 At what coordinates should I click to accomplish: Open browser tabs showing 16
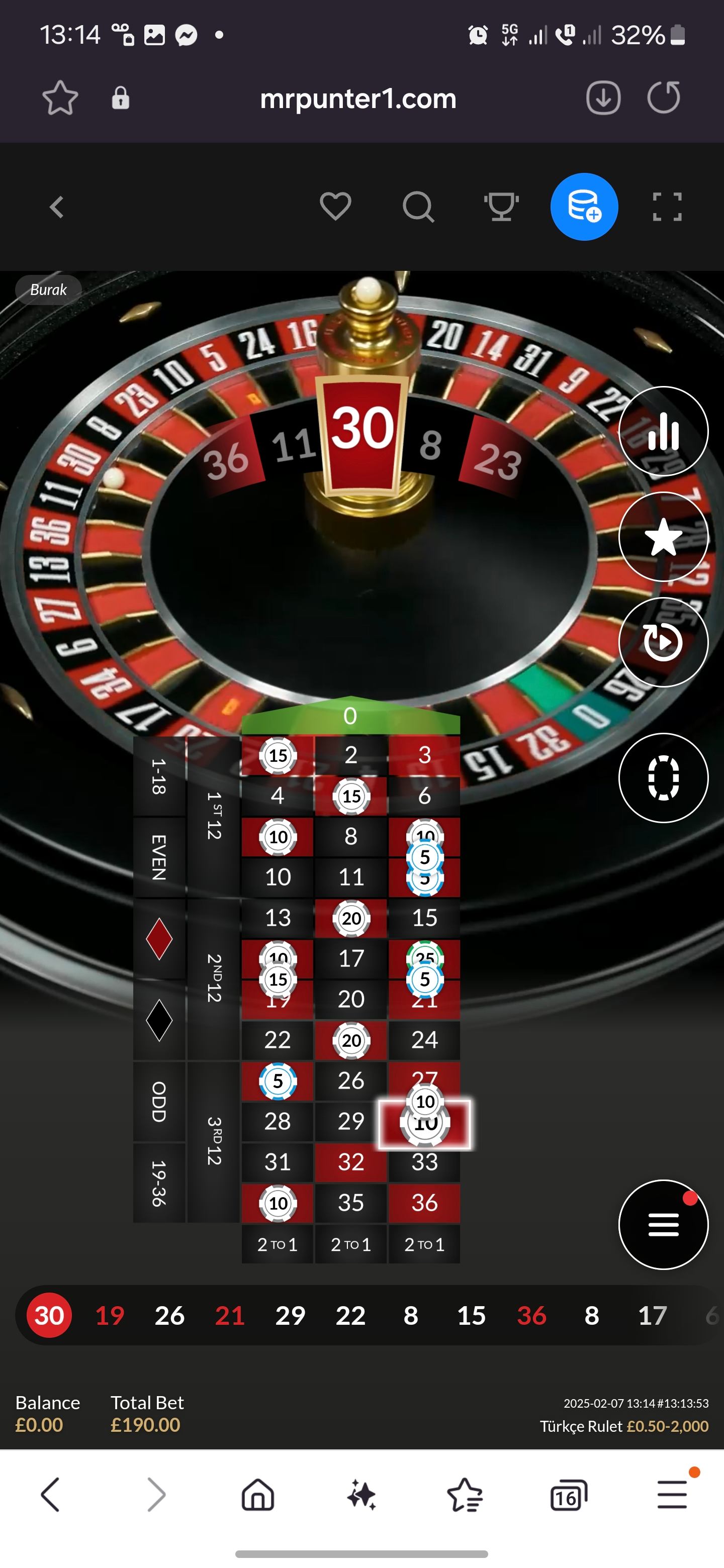coord(568,1495)
